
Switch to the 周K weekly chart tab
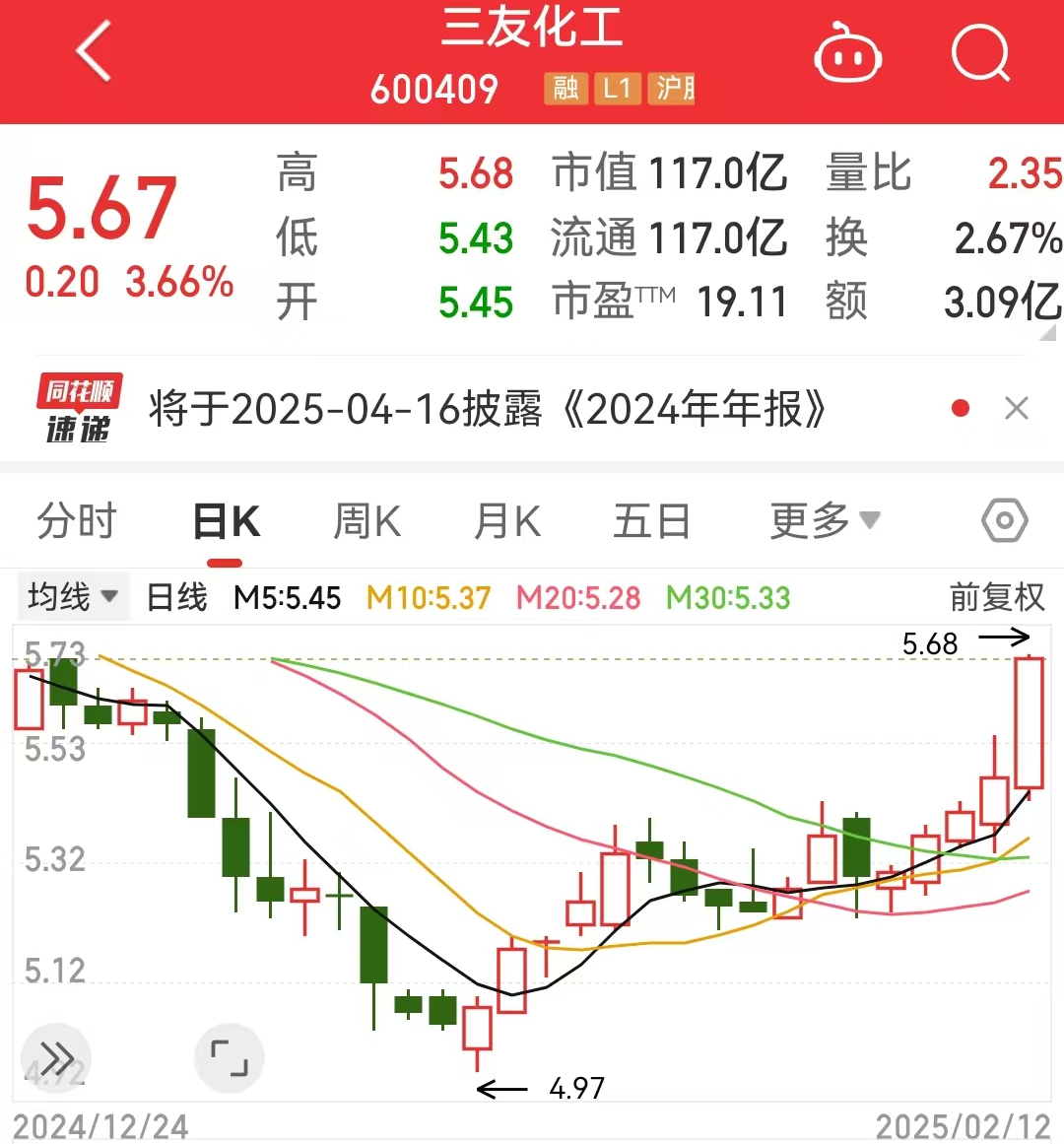366,519
